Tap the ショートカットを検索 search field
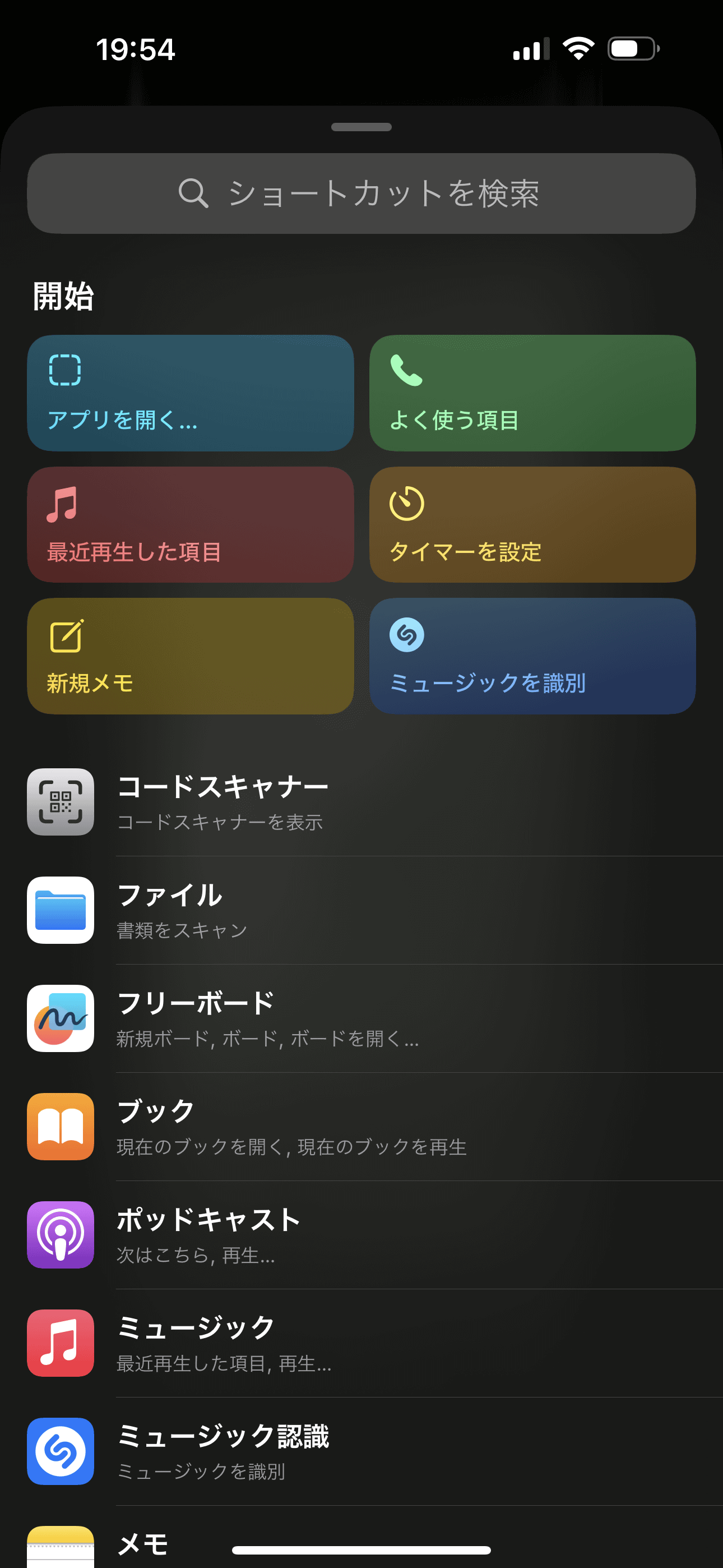 click(361, 193)
